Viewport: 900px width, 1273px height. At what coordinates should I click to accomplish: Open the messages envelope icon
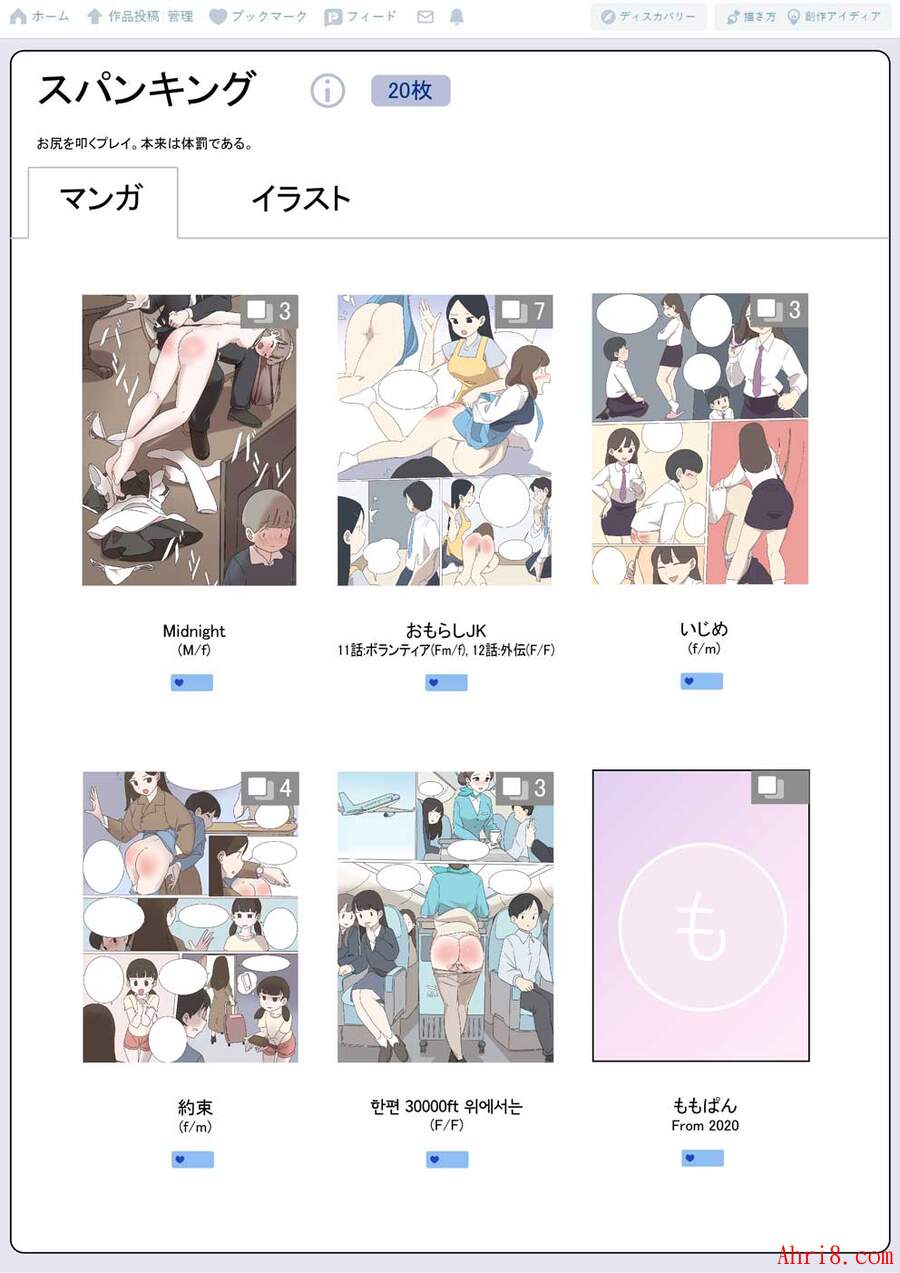425,16
